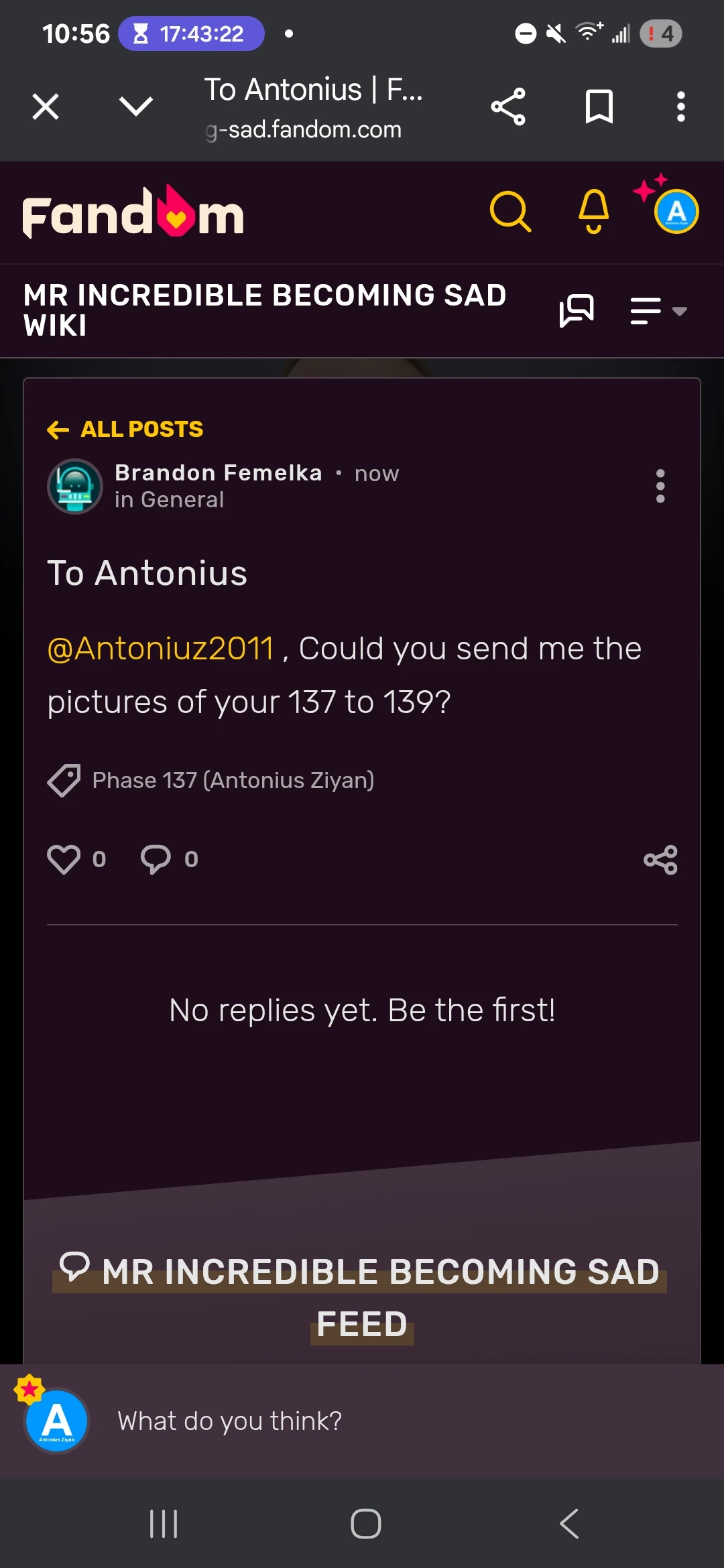
Task: Expand the wiki navigation menu
Action: tap(658, 311)
